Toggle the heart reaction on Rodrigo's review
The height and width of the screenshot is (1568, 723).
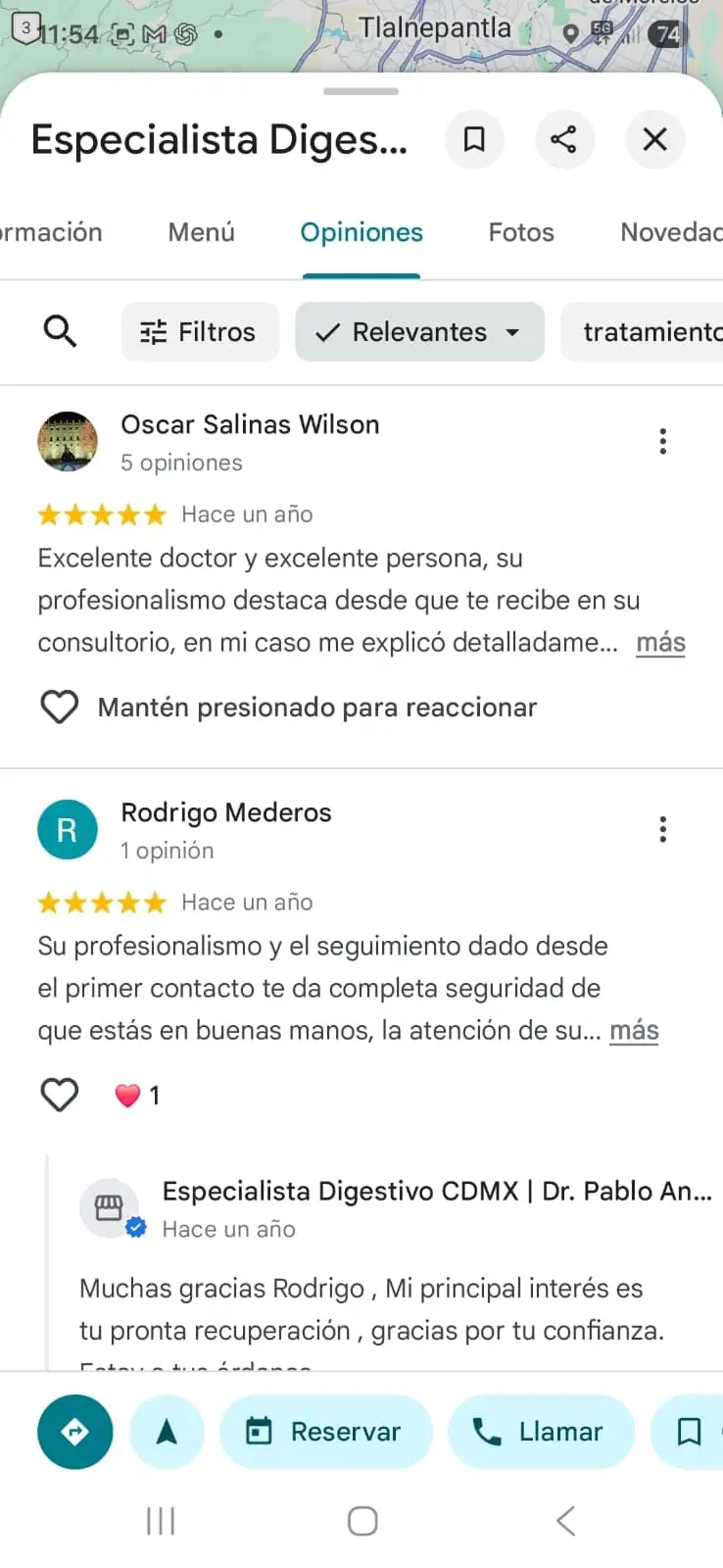[59, 1095]
